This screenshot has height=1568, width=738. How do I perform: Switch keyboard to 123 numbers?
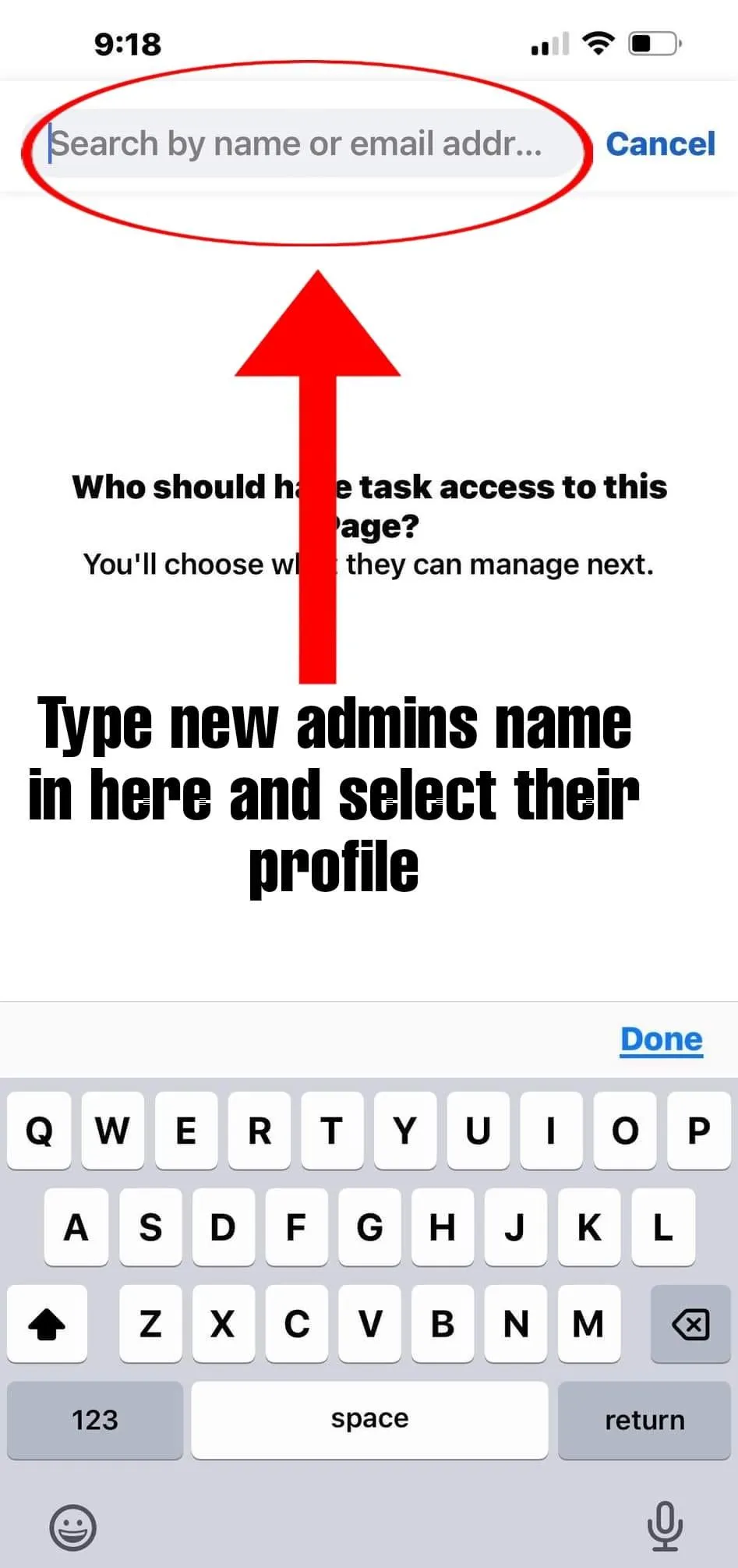(95, 1420)
